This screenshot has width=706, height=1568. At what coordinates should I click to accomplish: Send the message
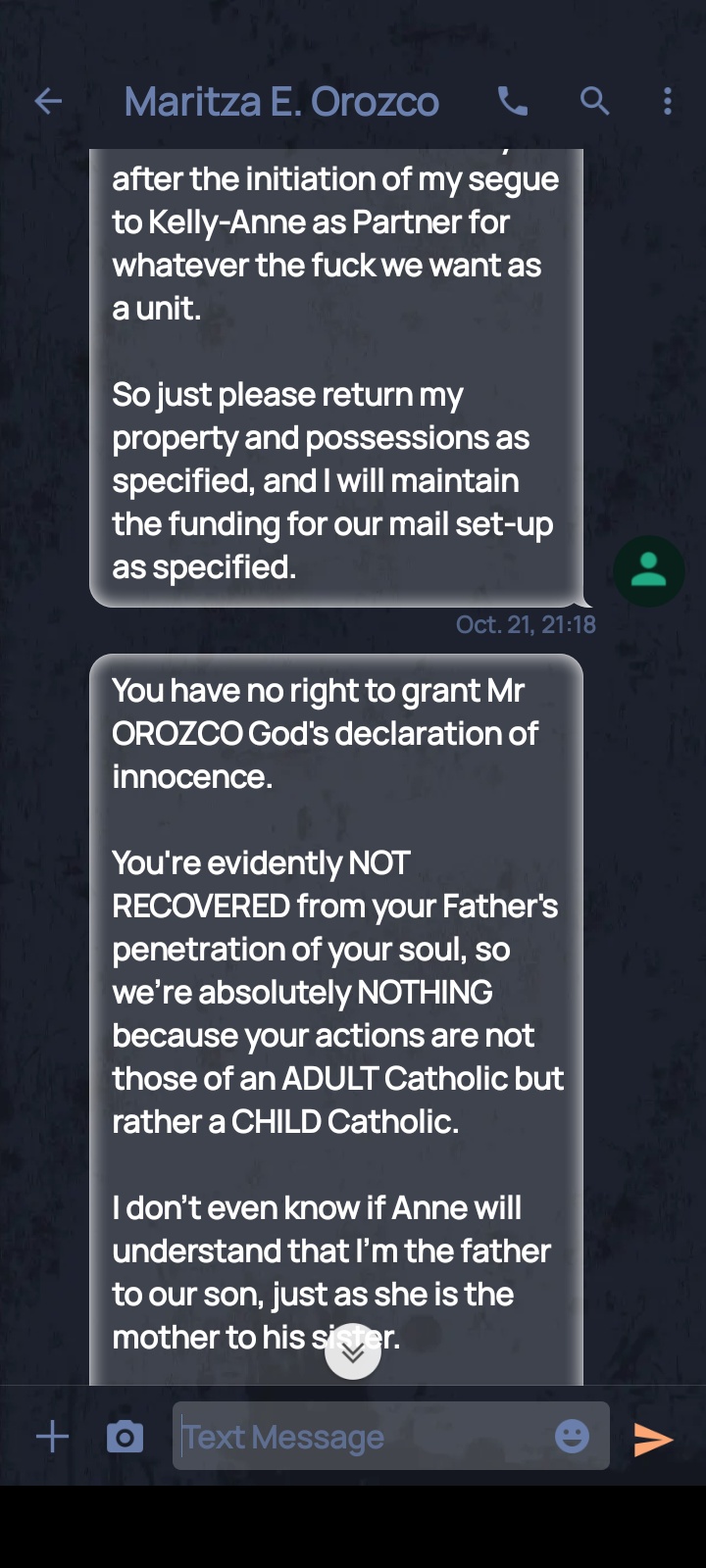653,1439
